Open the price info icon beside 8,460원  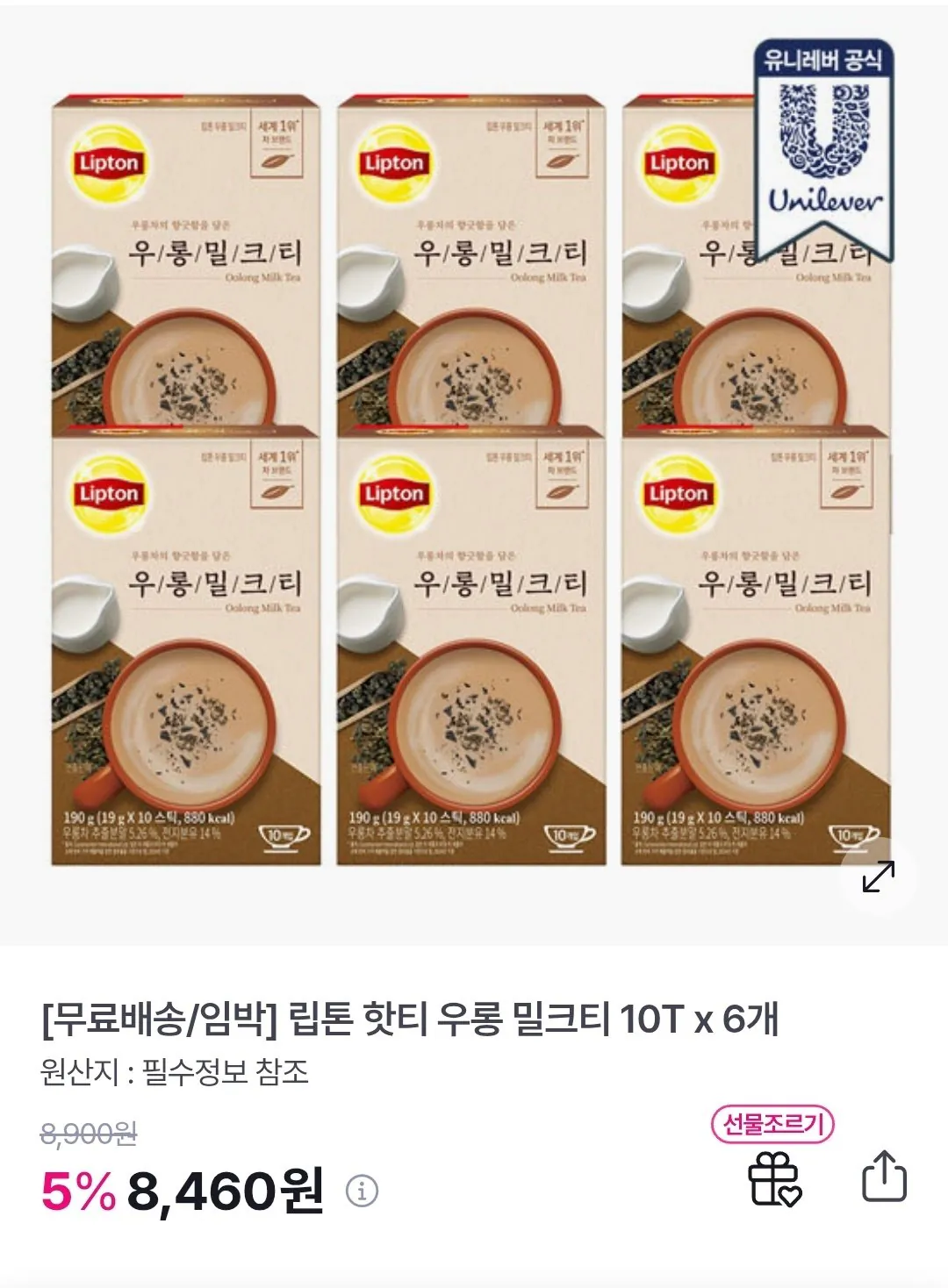click(362, 1191)
